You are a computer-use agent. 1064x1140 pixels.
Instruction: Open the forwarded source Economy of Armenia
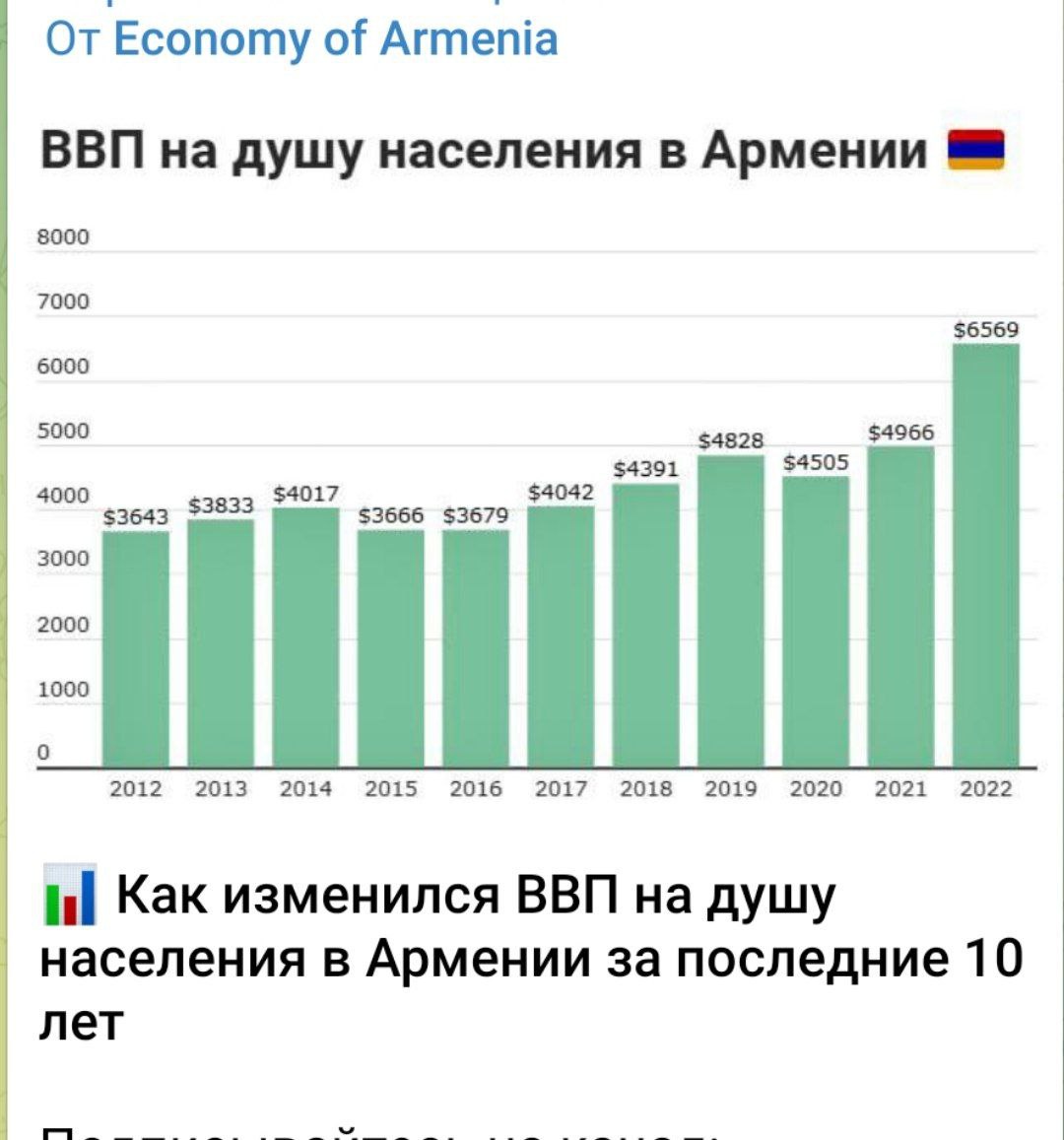tap(336, 39)
